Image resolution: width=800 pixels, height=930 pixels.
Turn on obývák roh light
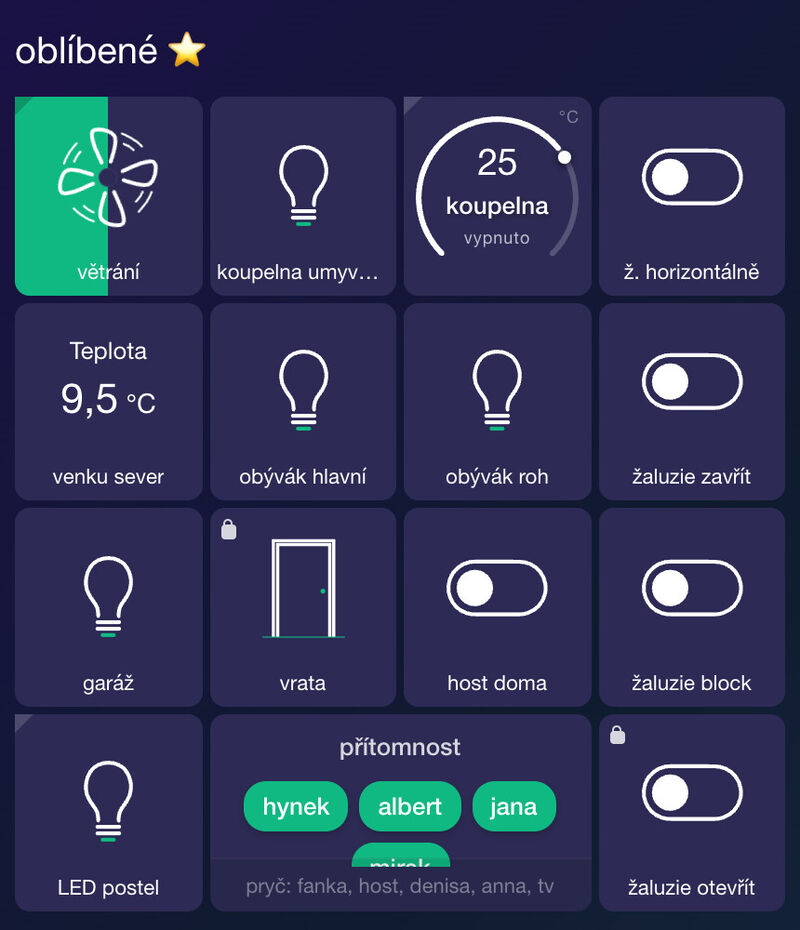pyautogui.click(x=497, y=402)
